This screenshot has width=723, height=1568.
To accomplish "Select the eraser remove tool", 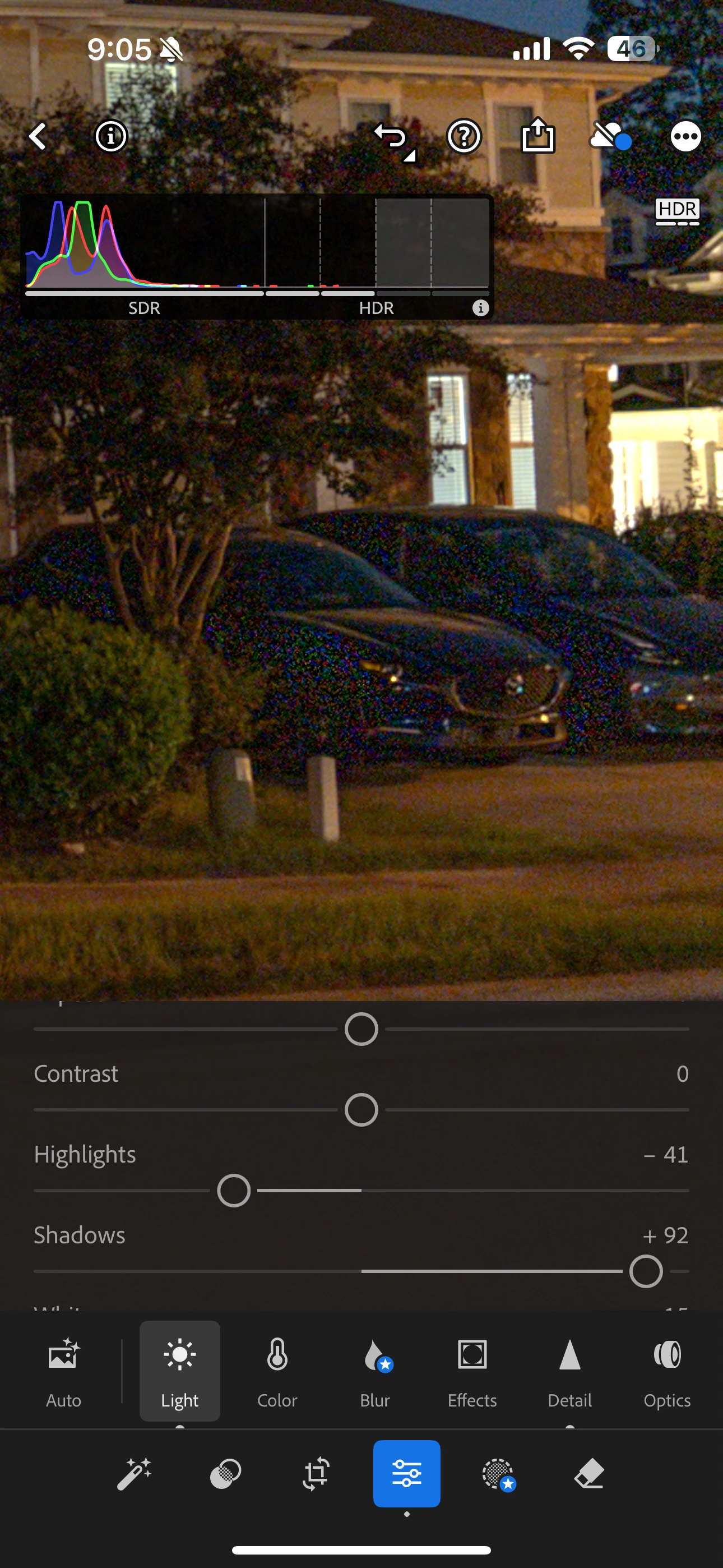I will (x=589, y=1474).
